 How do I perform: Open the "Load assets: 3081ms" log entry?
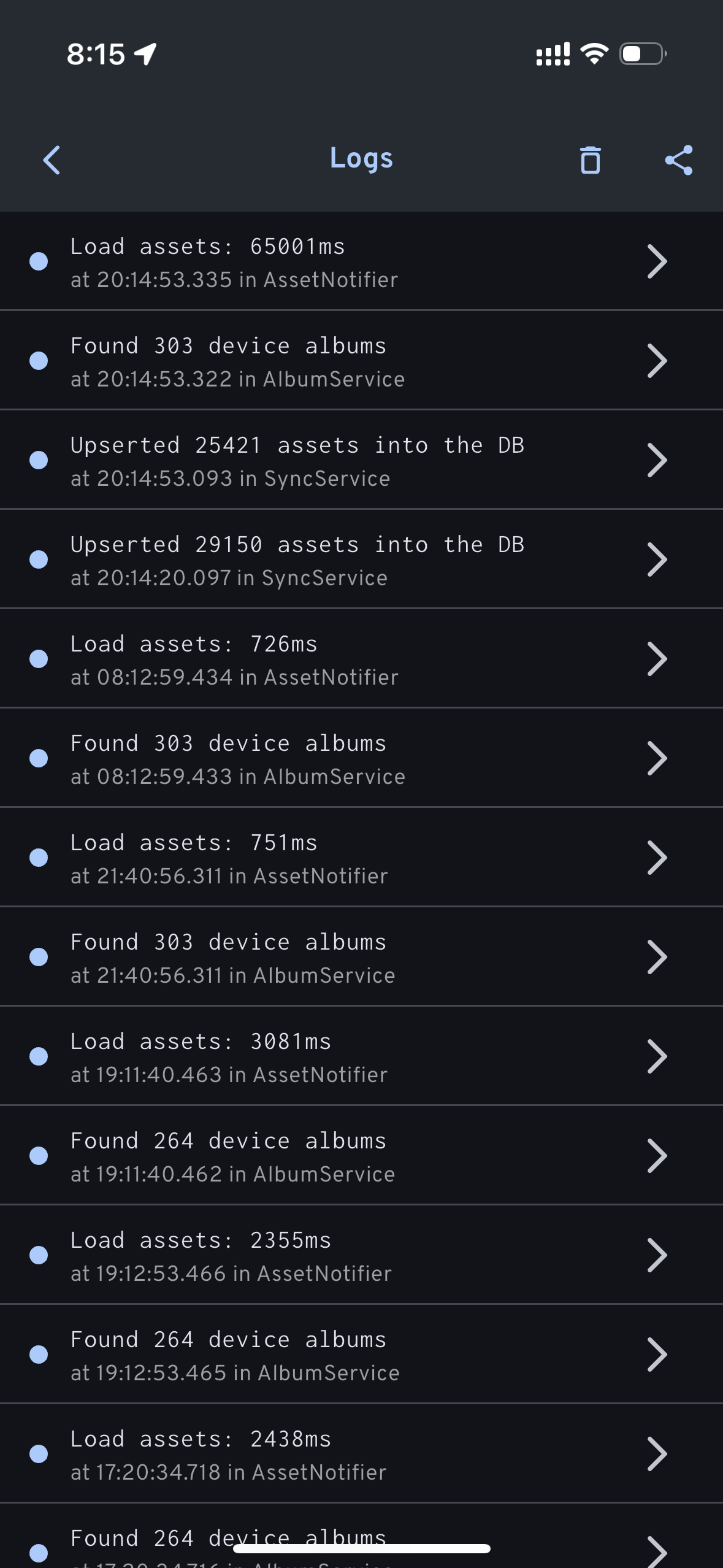click(x=361, y=1057)
